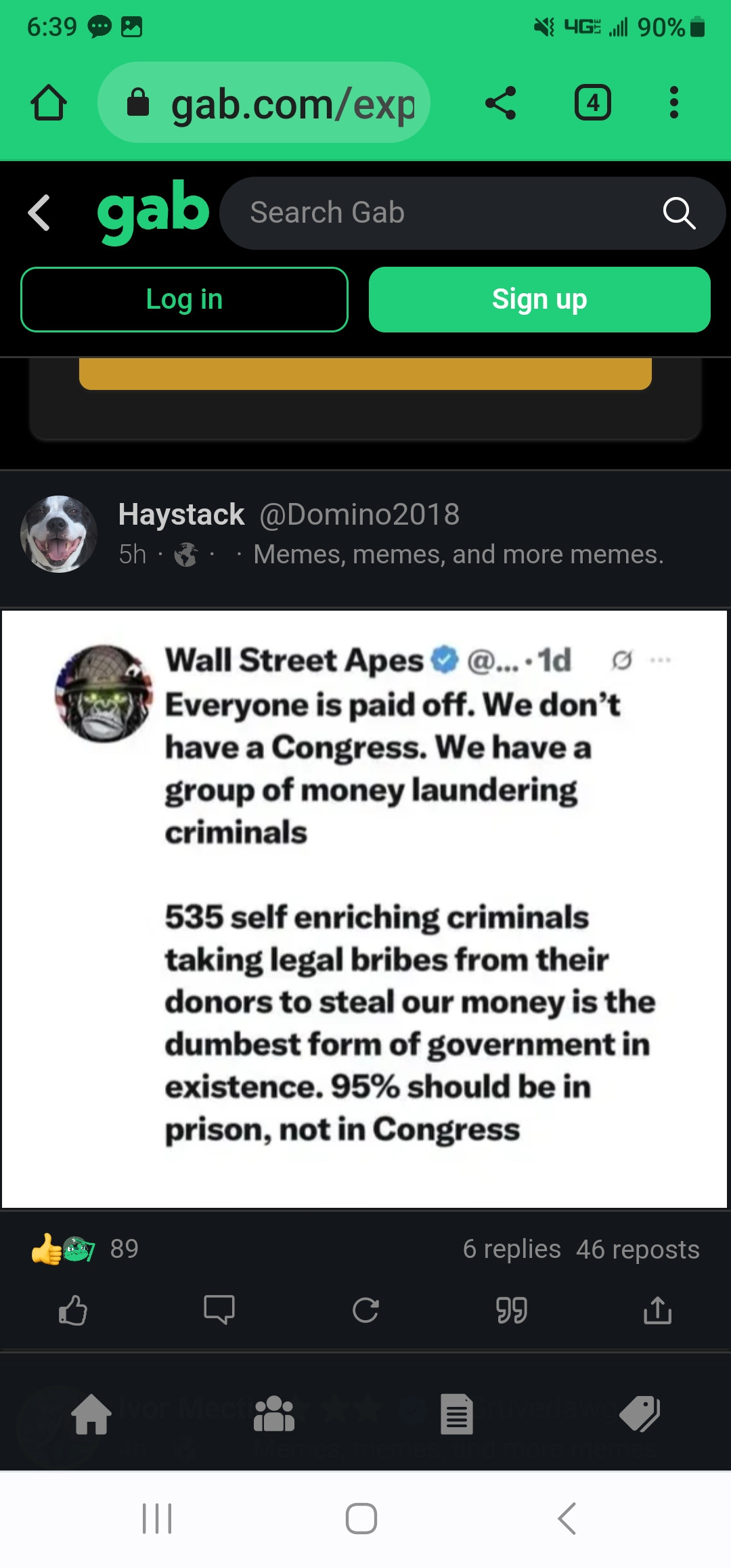Quote Haystack's post

coord(512,1310)
